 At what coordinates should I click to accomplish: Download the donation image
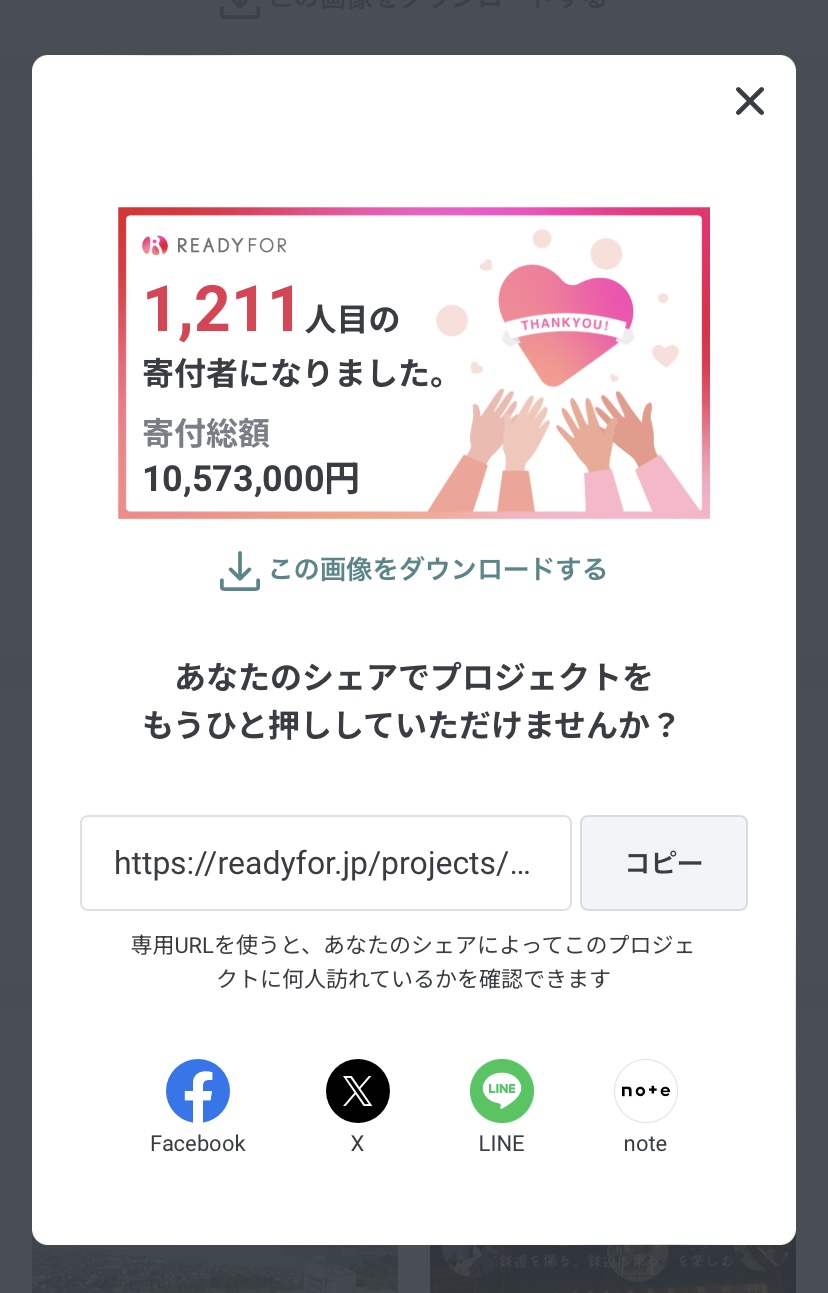pyautogui.click(x=413, y=570)
